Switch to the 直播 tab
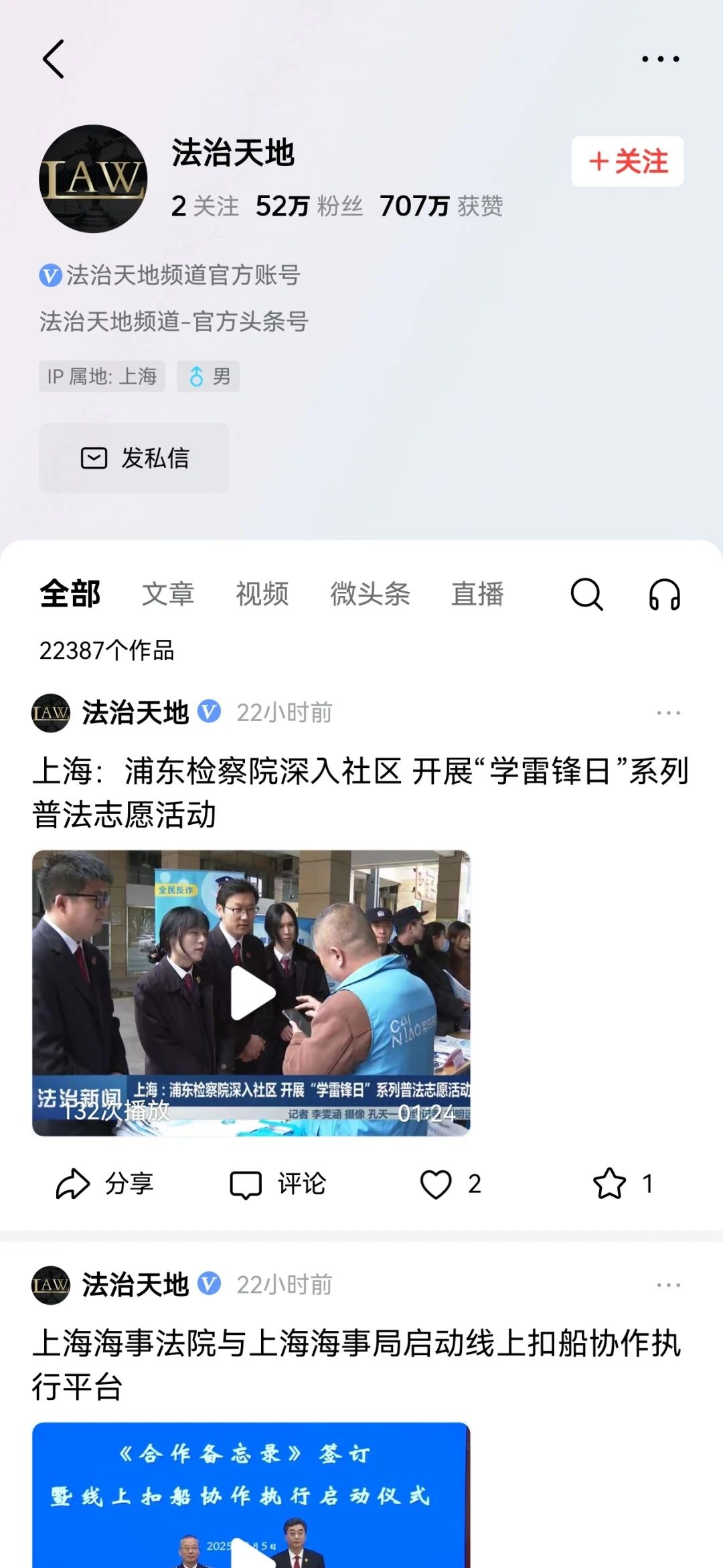Image resolution: width=723 pixels, height=1568 pixels. pos(477,594)
